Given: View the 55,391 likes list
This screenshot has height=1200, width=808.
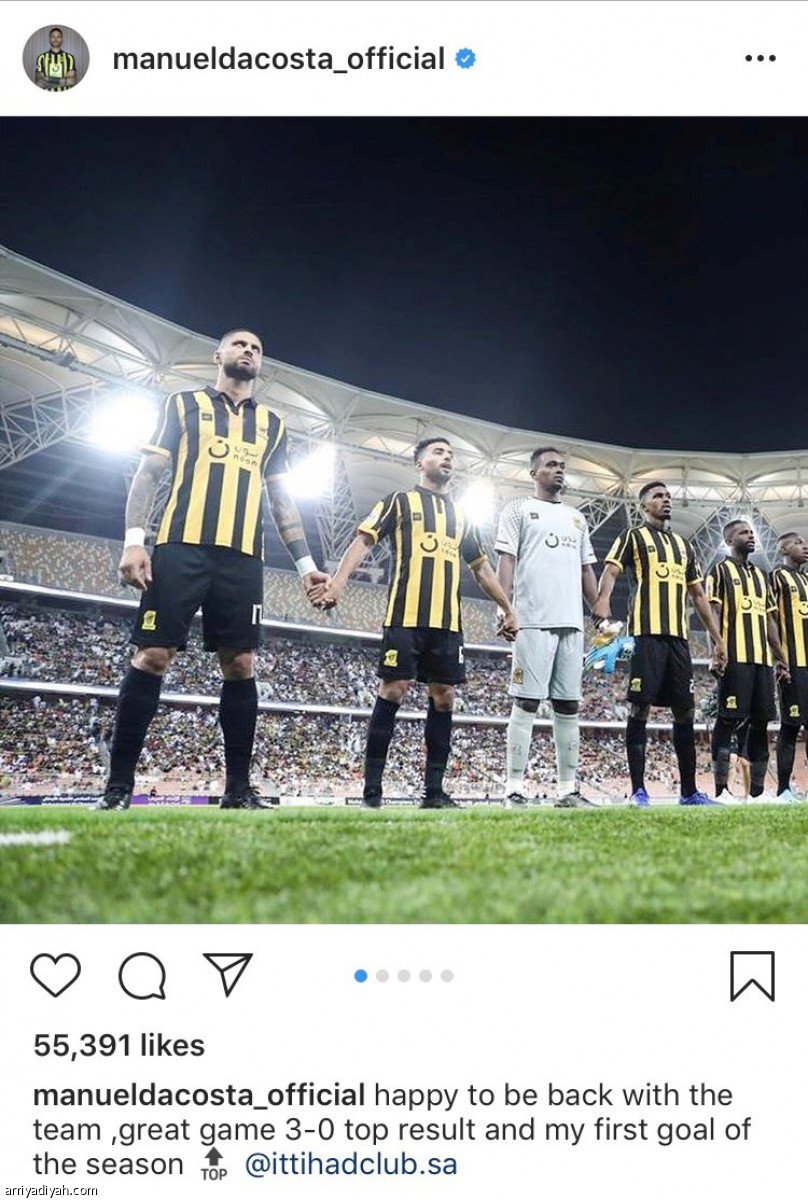Looking at the screenshot, I should click(x=119, y=1045).
